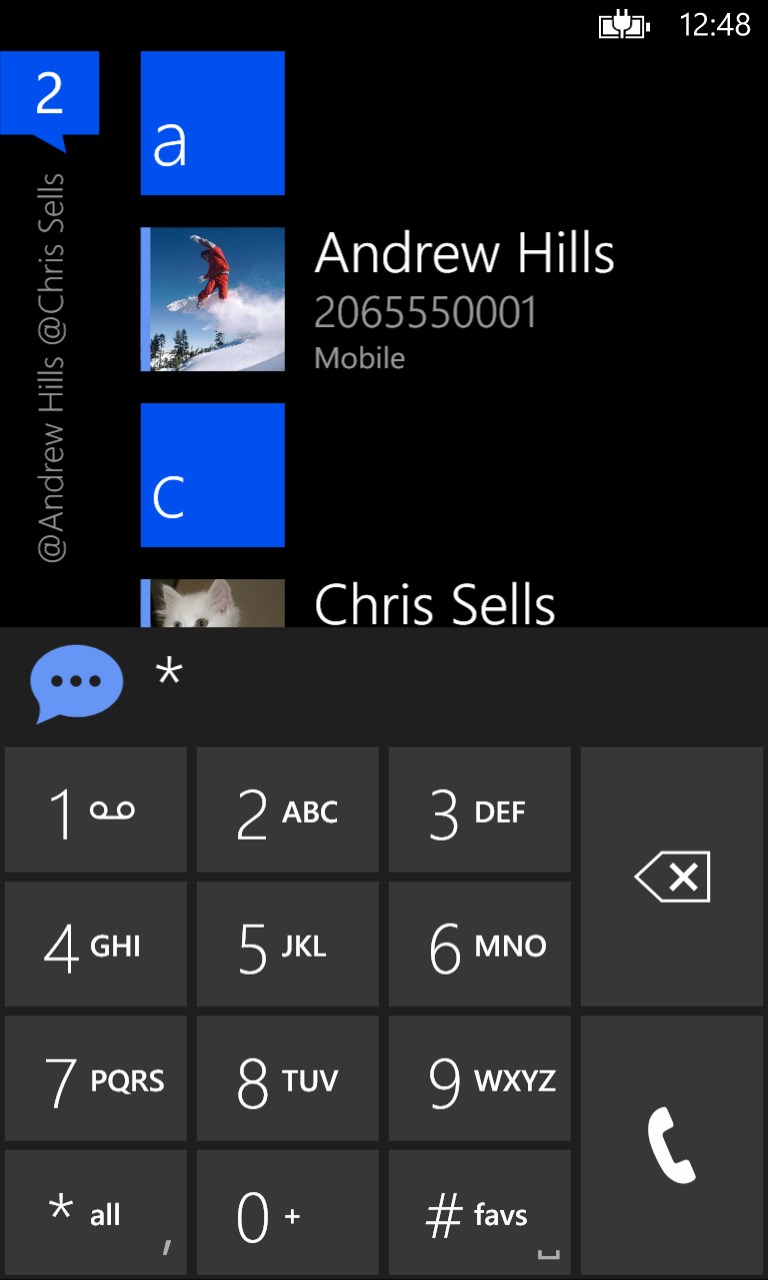Dial the 1 voicemail key
The width and height of the screenshot is (768, 1280).
pos(95,810)
